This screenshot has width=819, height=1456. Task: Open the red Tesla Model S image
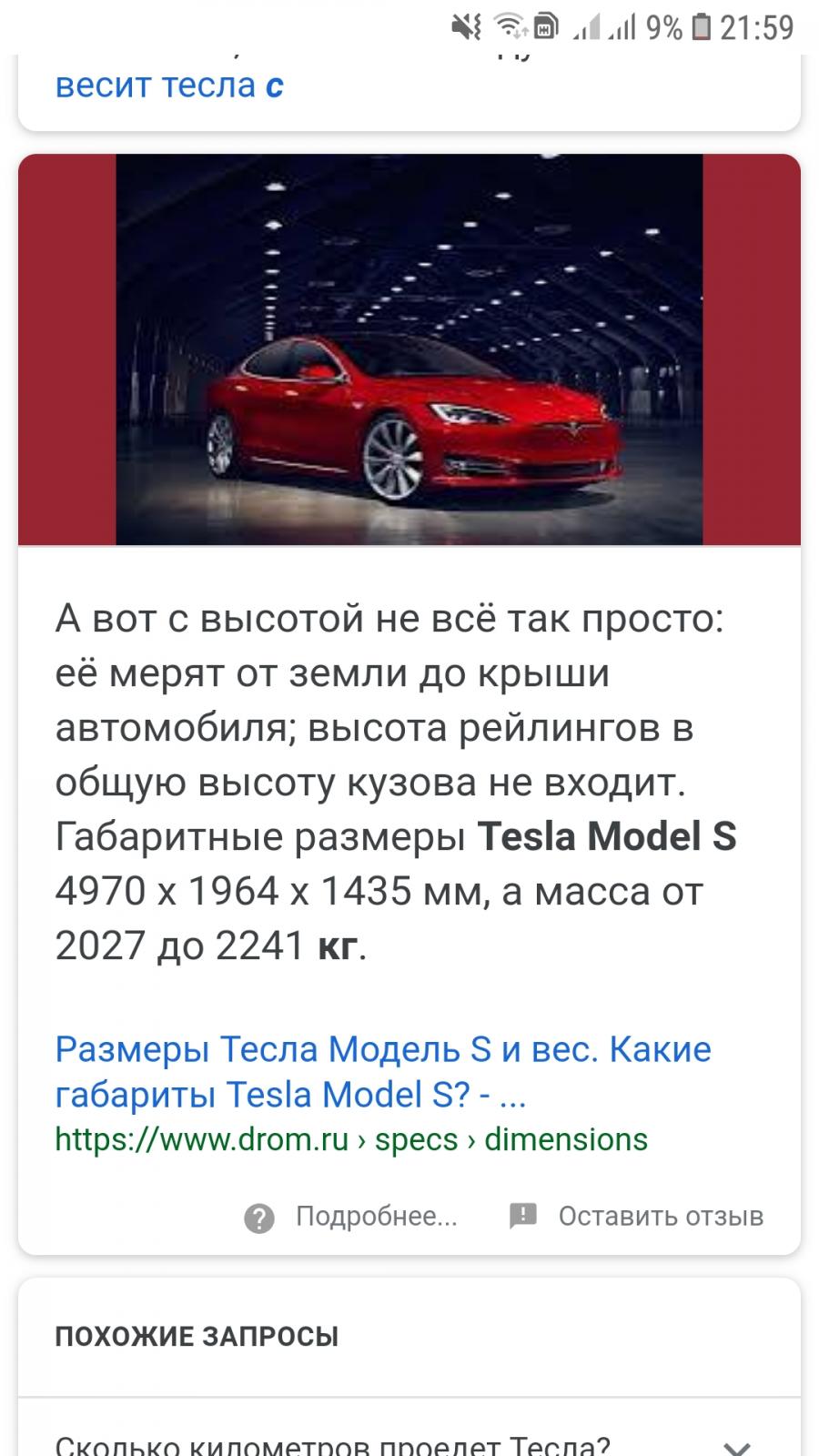pos(409,349)
